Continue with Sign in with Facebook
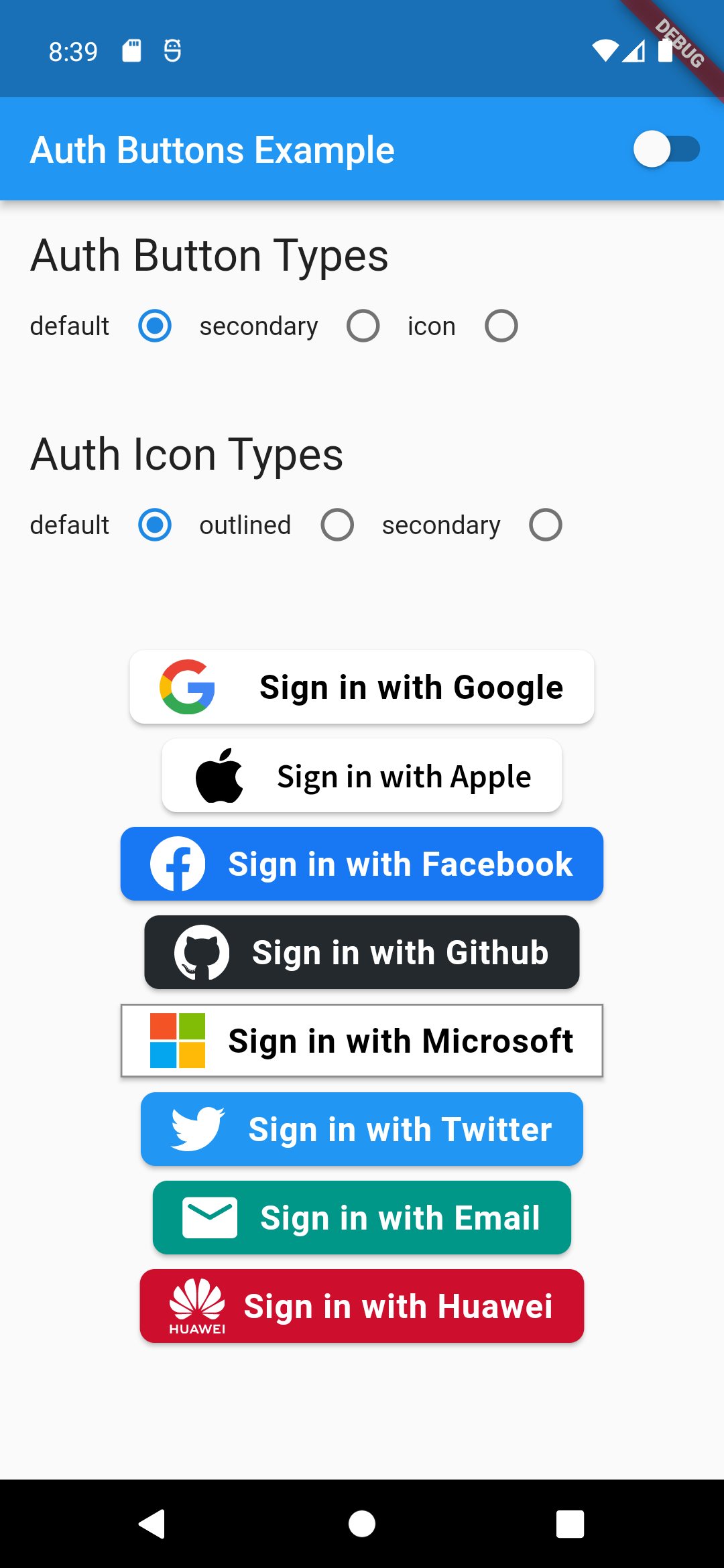This screenshot has height=1568, width=724. 362,864
